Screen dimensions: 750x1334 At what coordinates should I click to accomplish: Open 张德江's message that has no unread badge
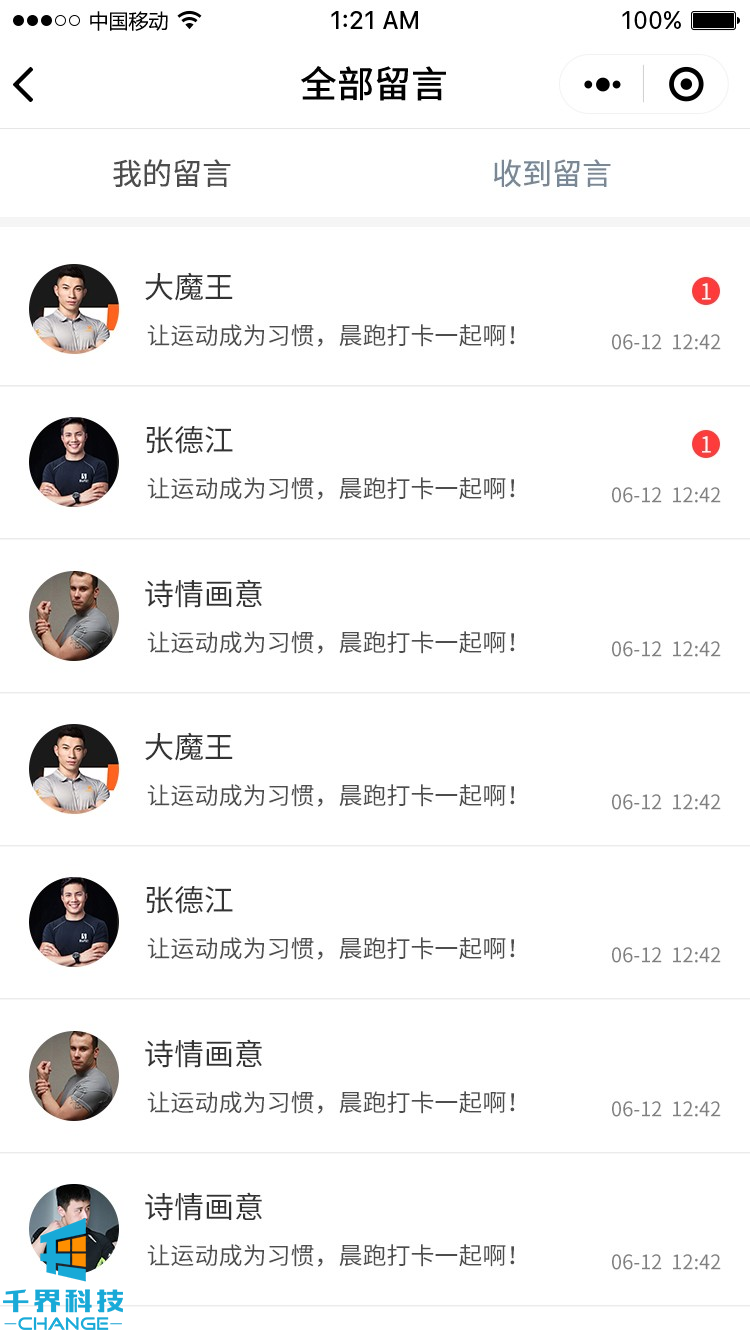(375, 923)
